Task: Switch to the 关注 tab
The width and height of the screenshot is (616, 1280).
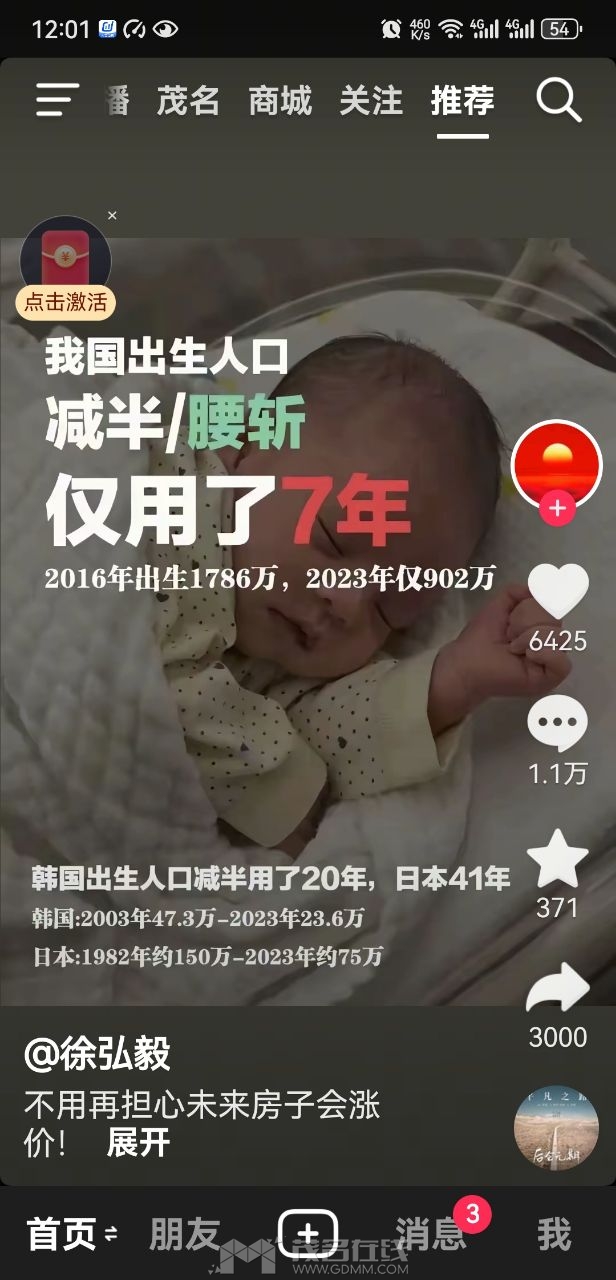Action: click(x=371, y=101)
